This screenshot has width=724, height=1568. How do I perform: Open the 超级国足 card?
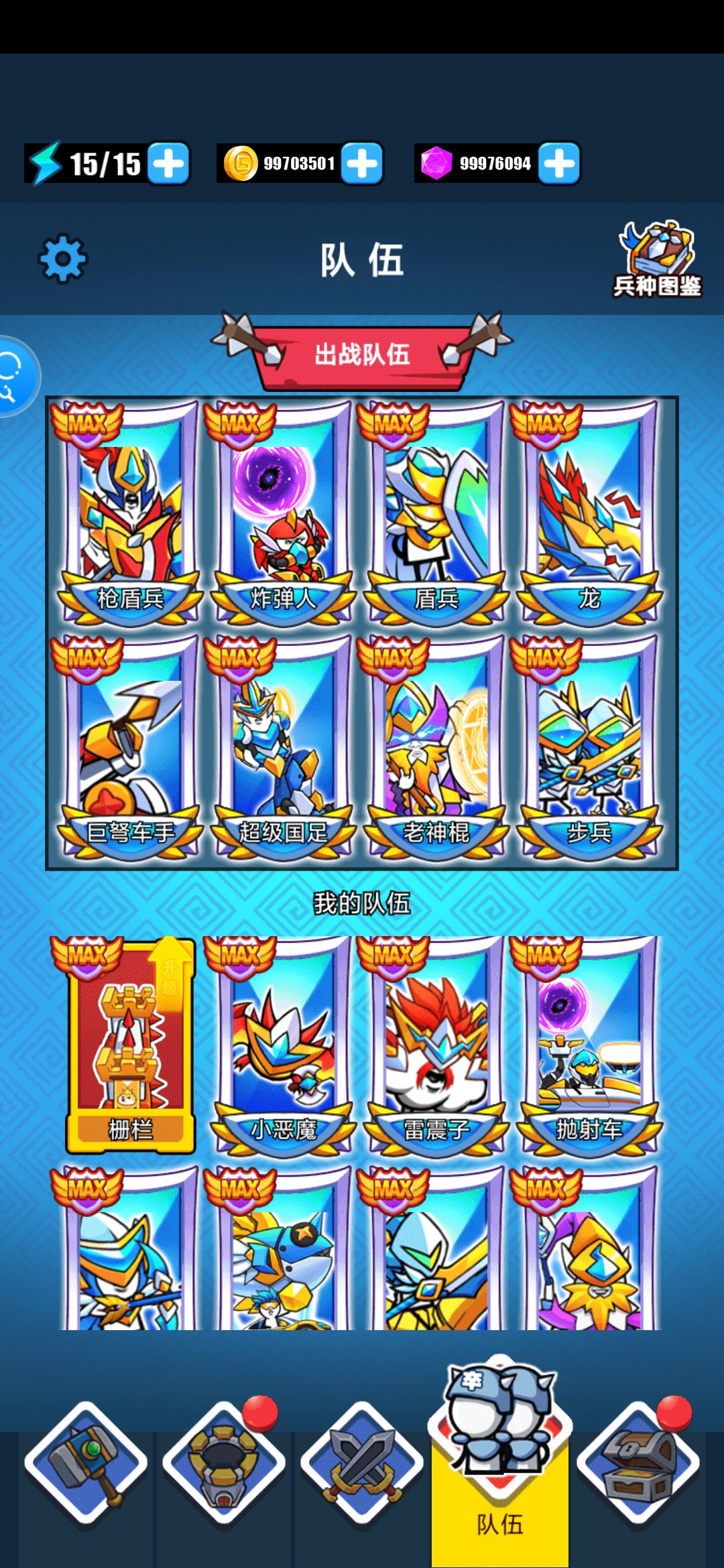coord(282,748)
